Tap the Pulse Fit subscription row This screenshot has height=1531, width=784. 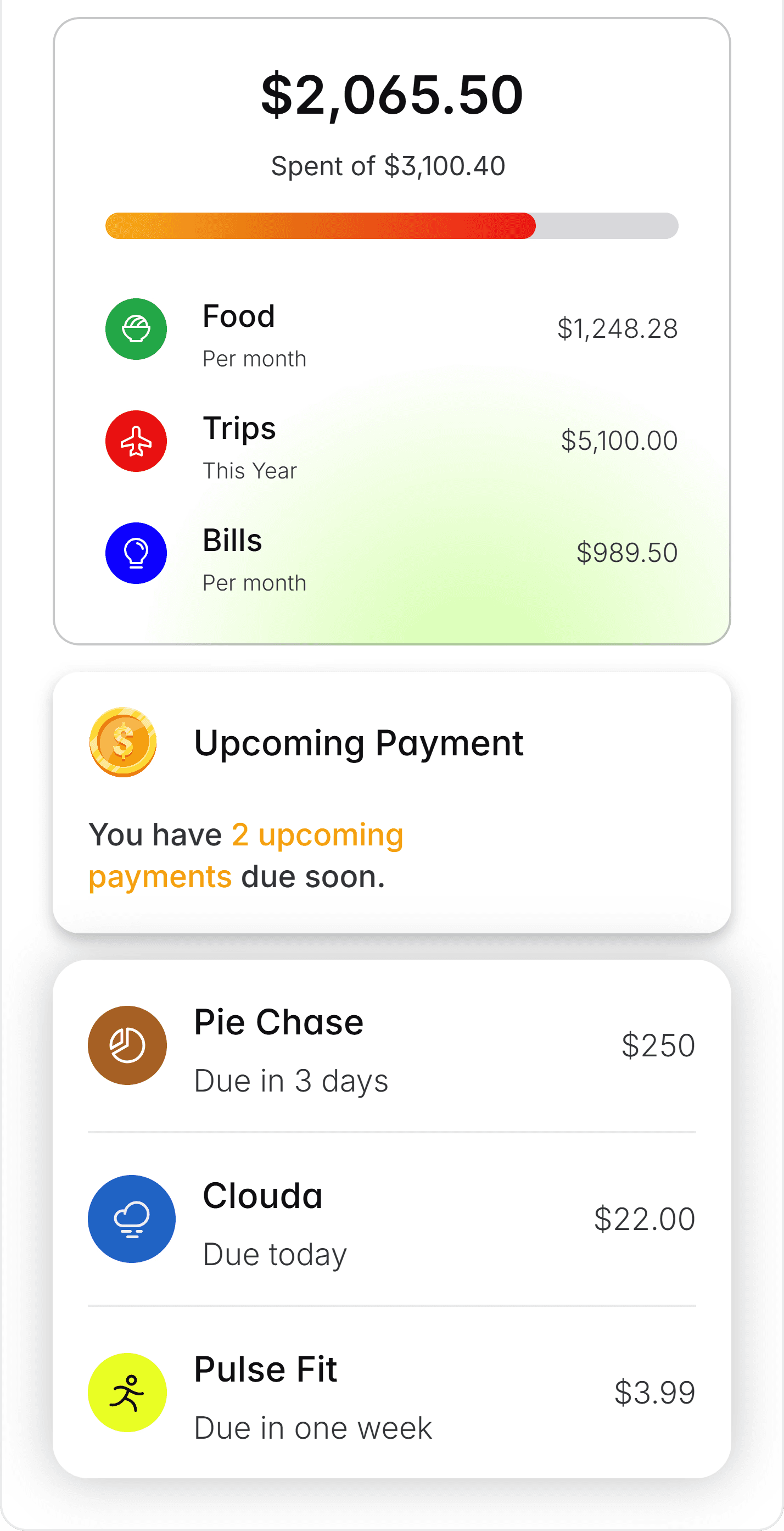click(391, 1393)
